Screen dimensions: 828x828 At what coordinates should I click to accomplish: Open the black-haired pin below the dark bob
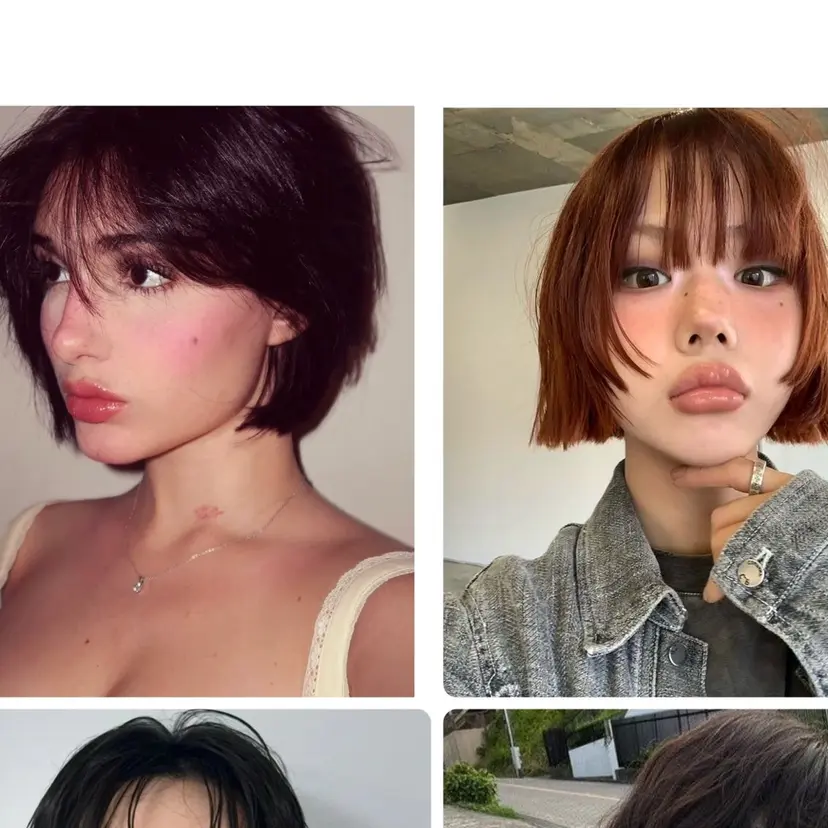[x=214, y=769]
